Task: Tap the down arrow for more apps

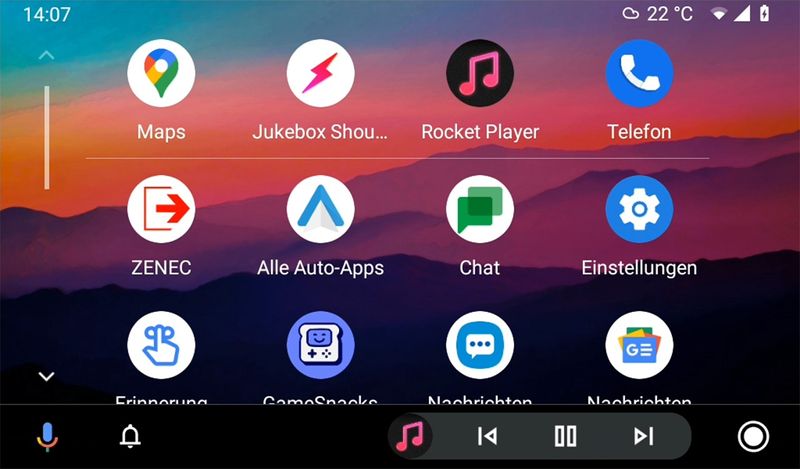Action: 46,377
